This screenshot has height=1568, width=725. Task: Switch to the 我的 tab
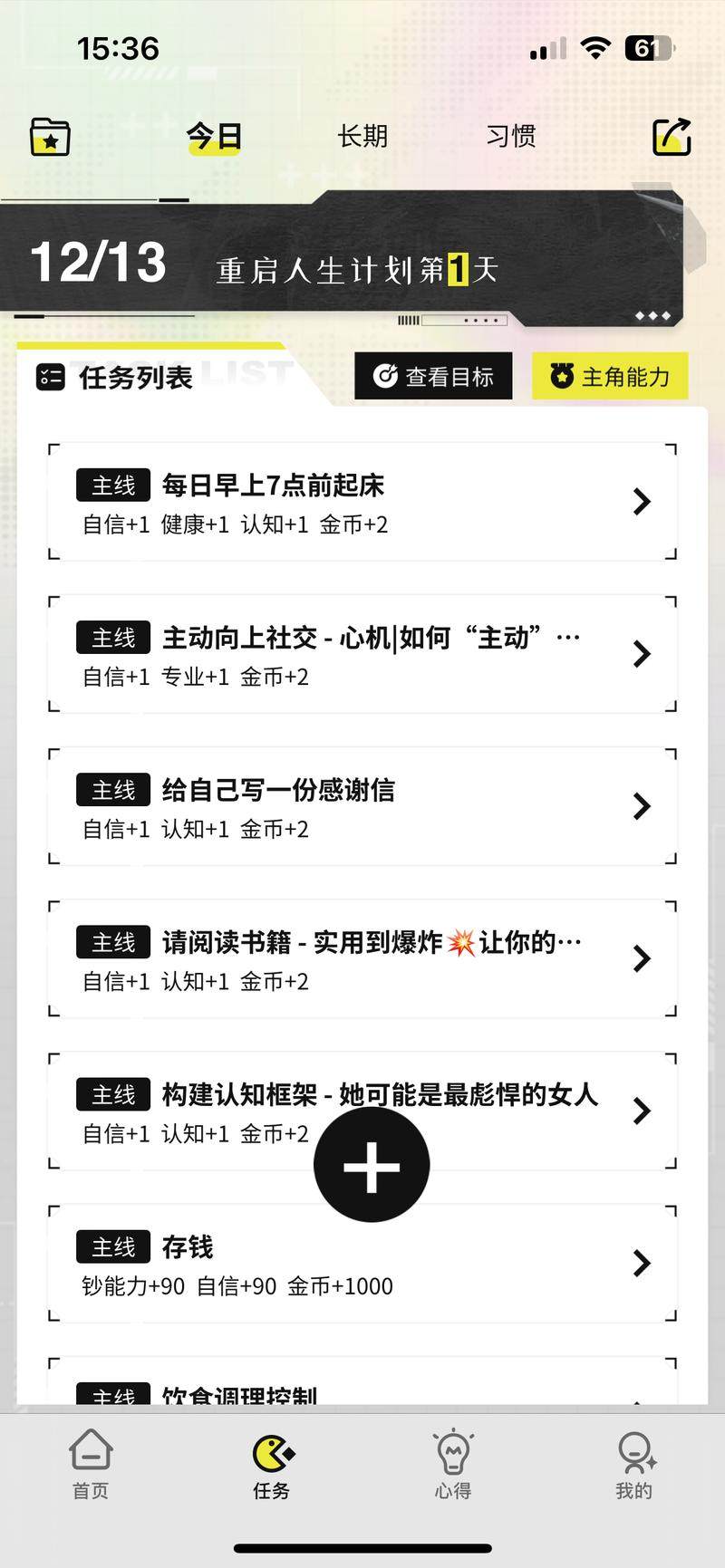click(634, 1465)
